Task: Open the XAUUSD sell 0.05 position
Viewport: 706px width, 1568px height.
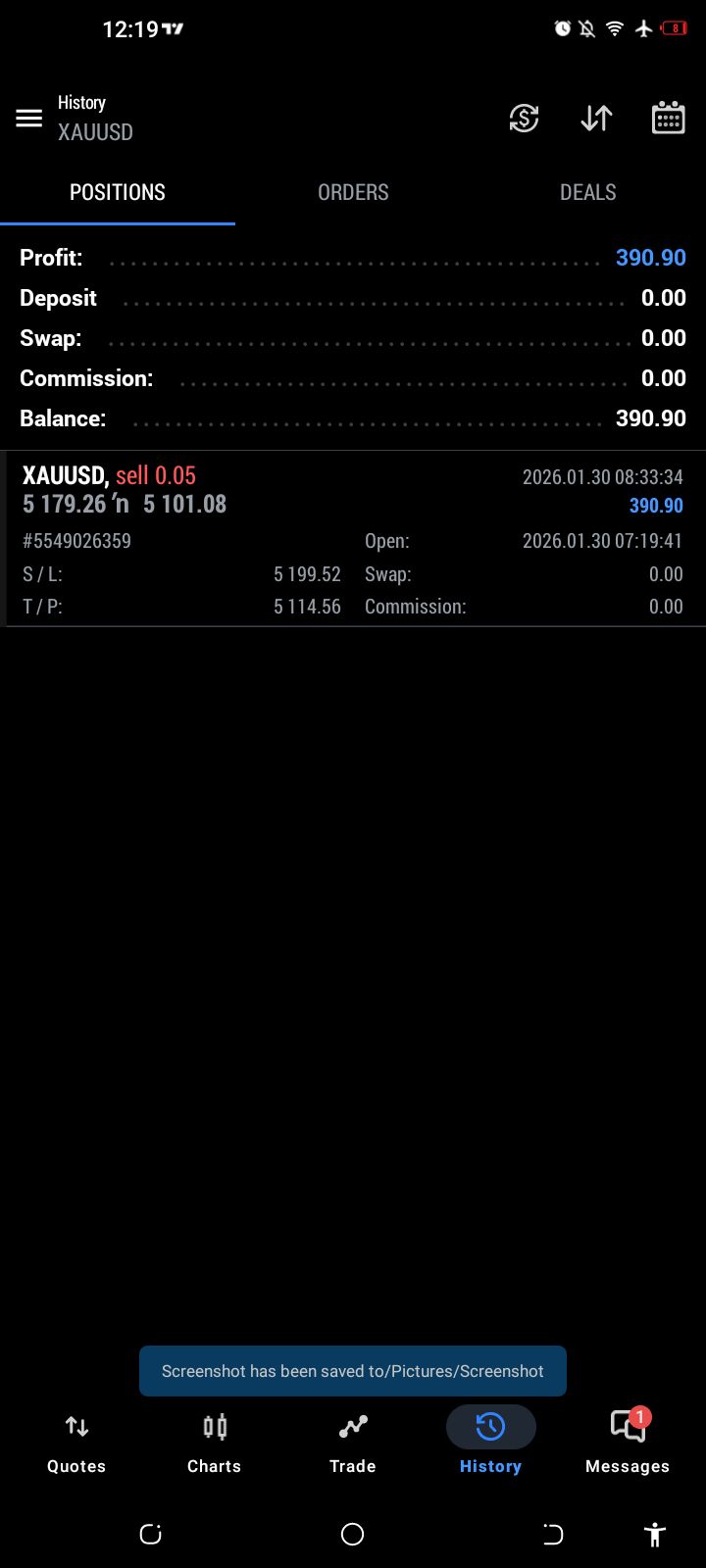Action: coord(353,539)
